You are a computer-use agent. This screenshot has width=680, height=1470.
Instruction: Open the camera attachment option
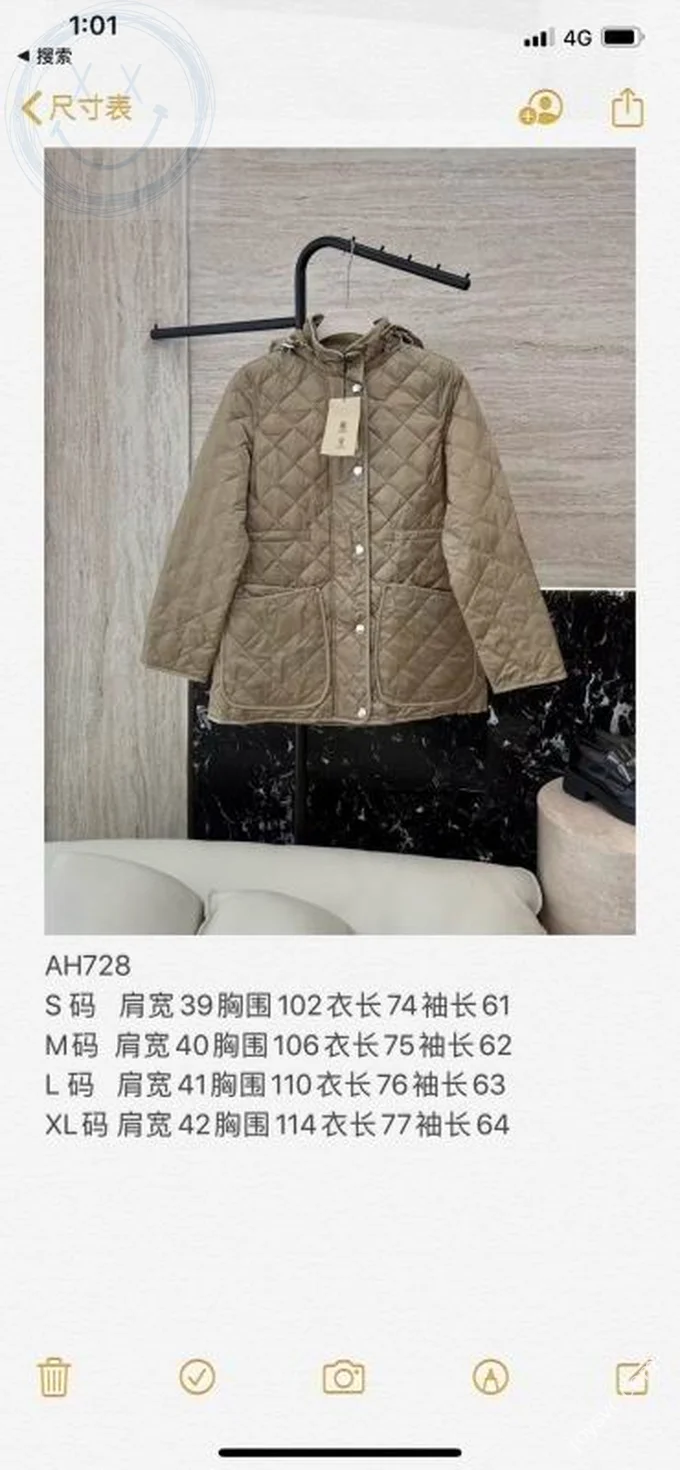click(343, 1378)
